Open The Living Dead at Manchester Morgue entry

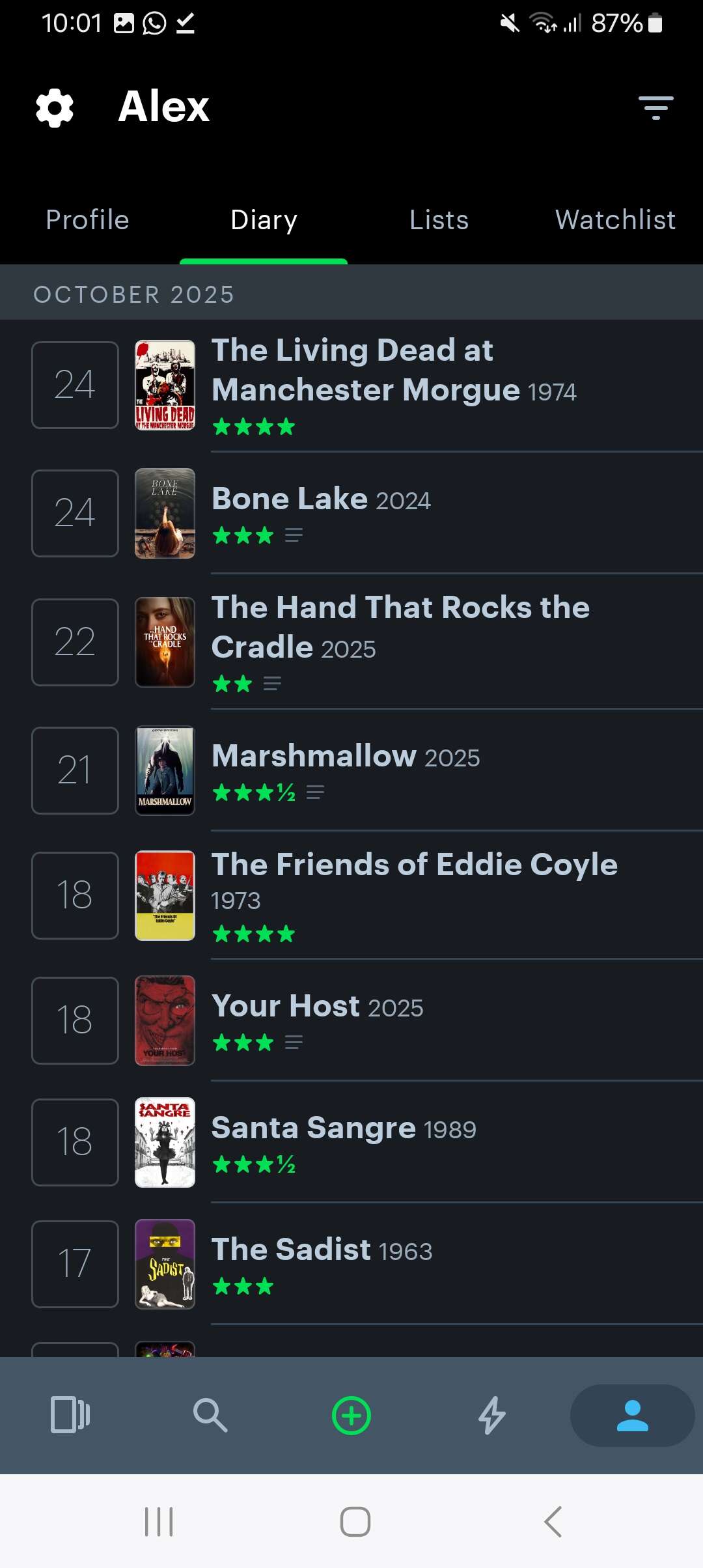pyautogui.click(x=393, y=384)
